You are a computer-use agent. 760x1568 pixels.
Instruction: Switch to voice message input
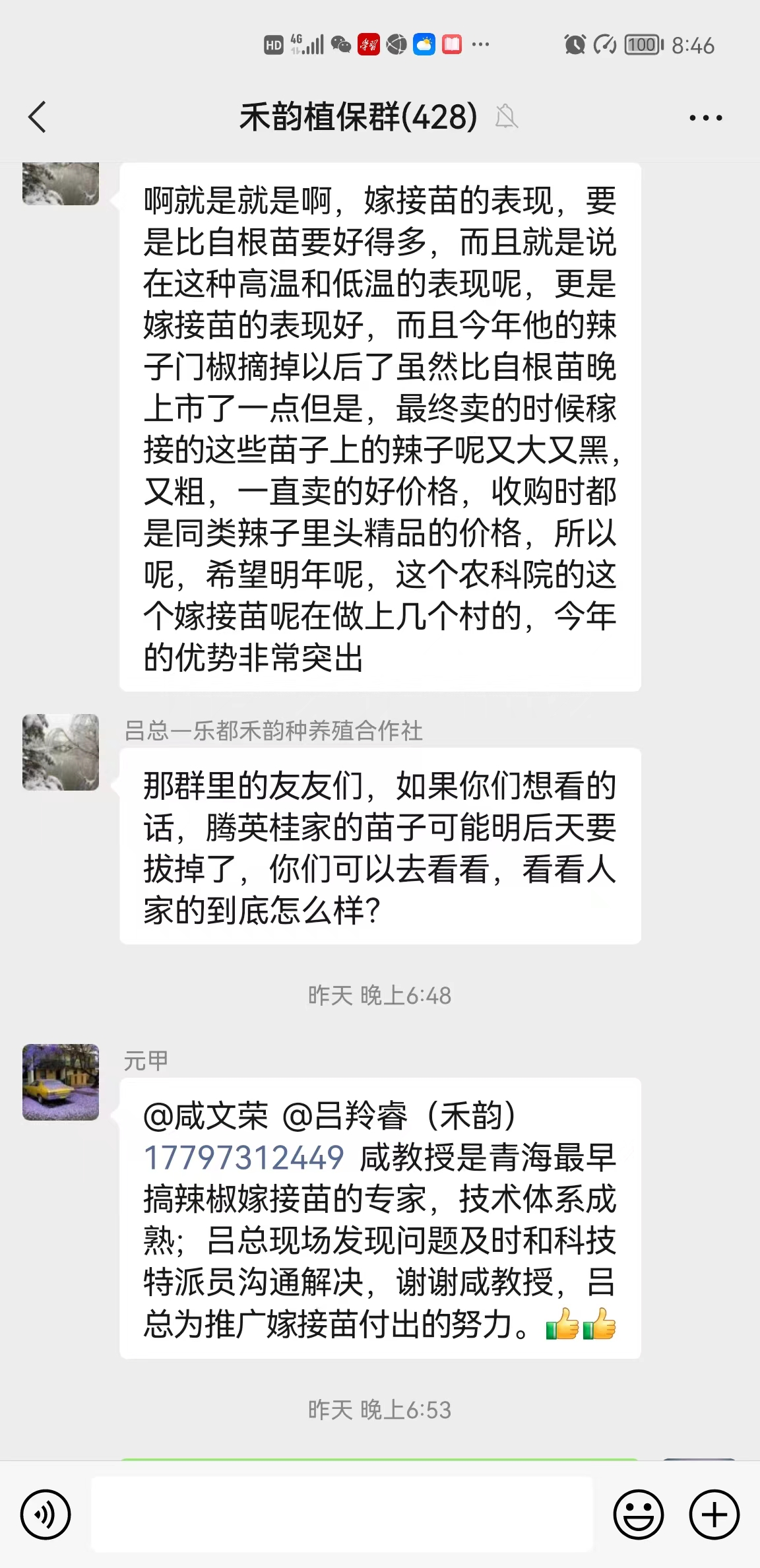[x=46, y=1514]
